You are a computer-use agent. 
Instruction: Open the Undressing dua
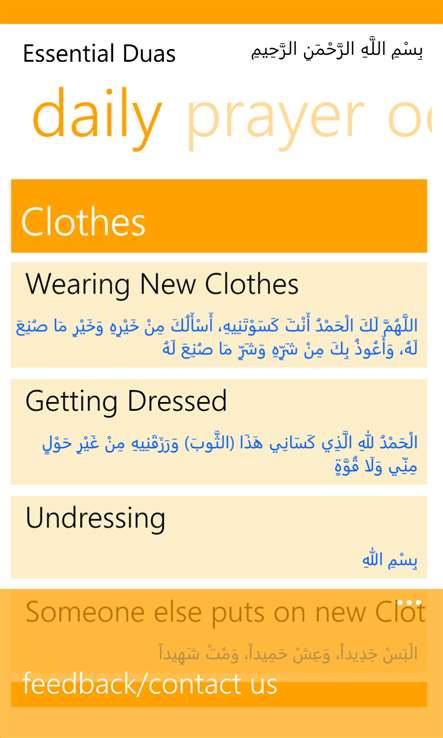219,537
